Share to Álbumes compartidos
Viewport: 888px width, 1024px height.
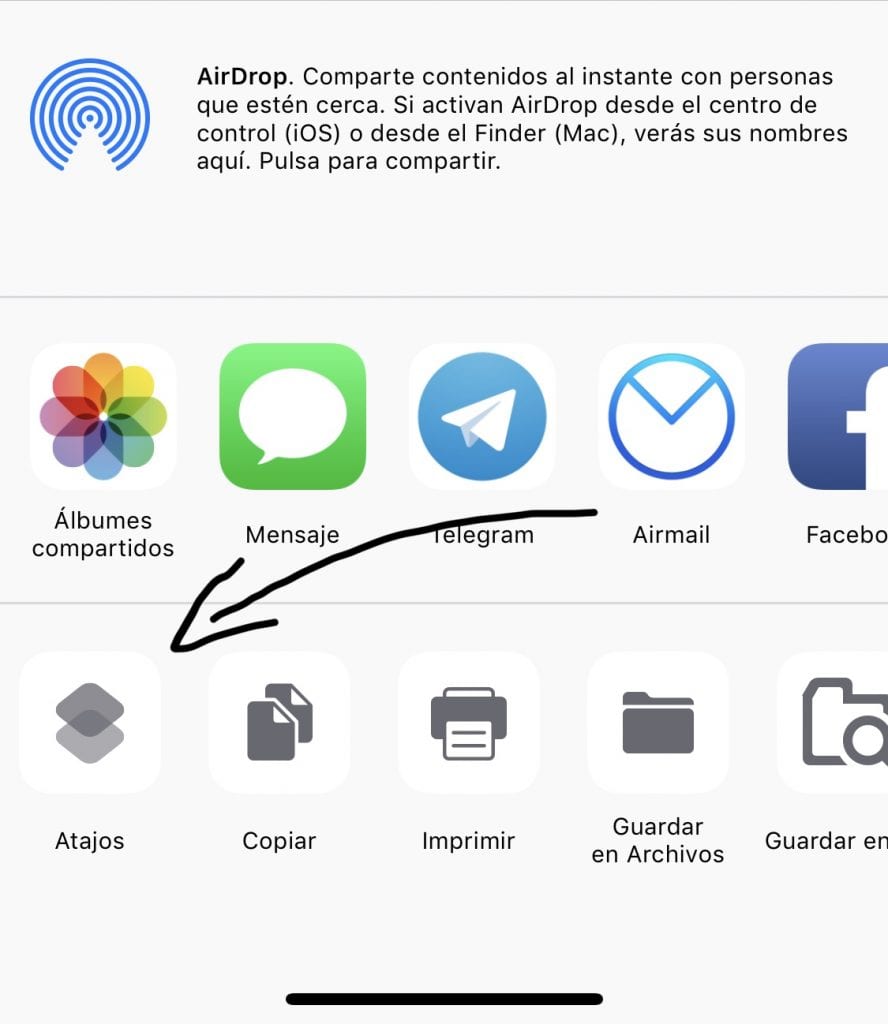point(103,416)
